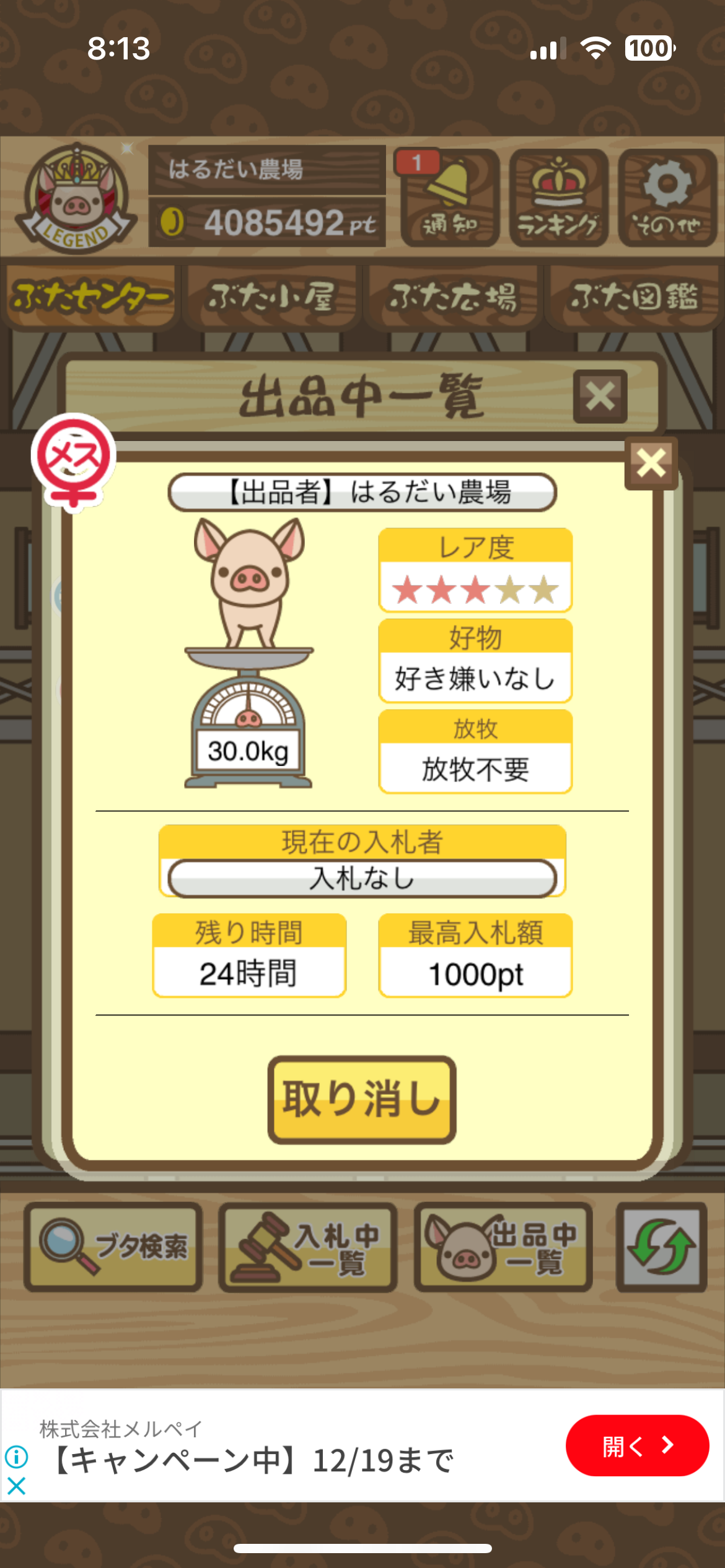Switch to the ぶた図鑑 tab
The height and width of the screenshot is (1568, 725).
(633, 297)
